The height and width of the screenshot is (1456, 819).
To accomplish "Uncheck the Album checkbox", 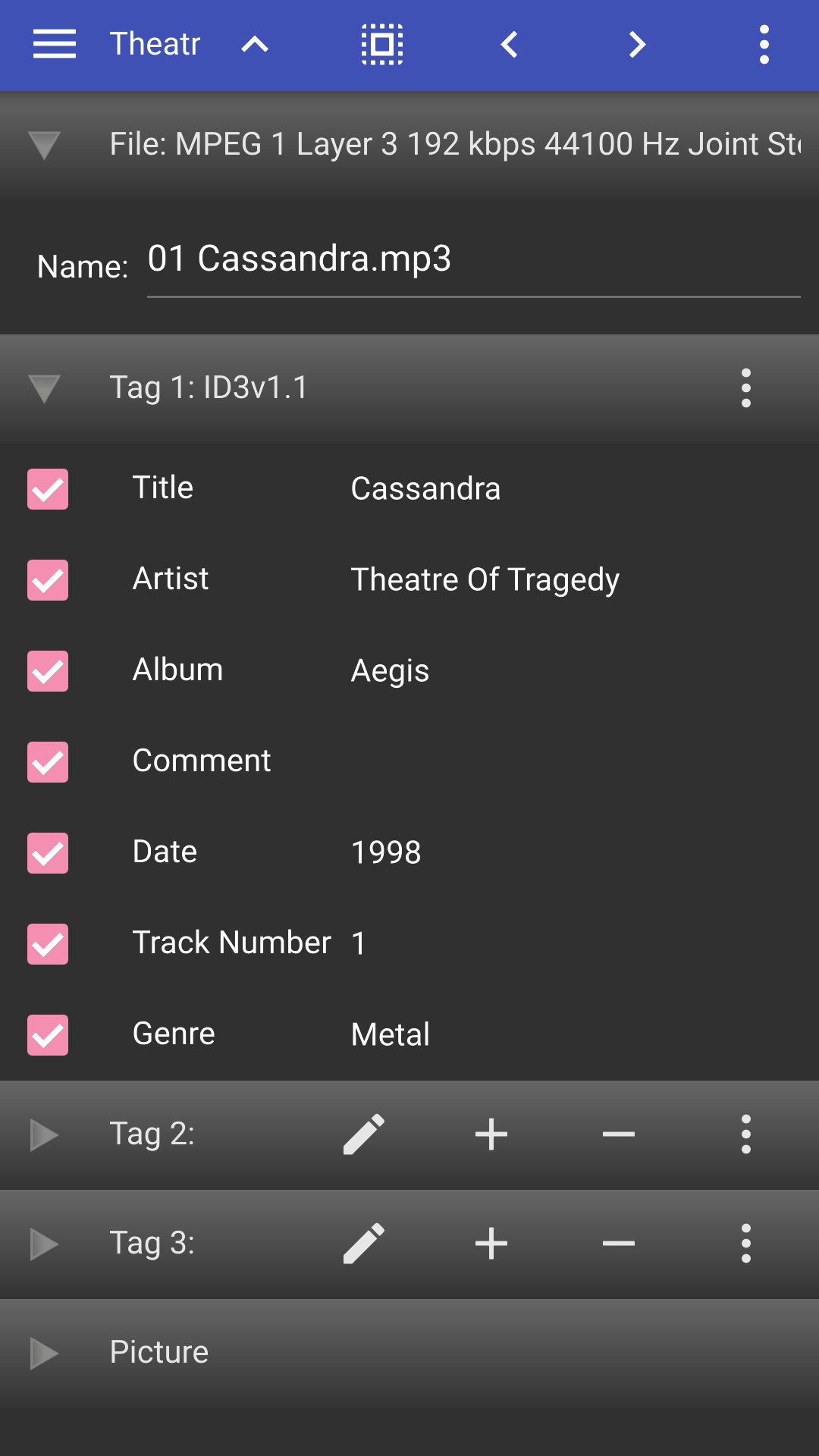I will click(48, 671).
